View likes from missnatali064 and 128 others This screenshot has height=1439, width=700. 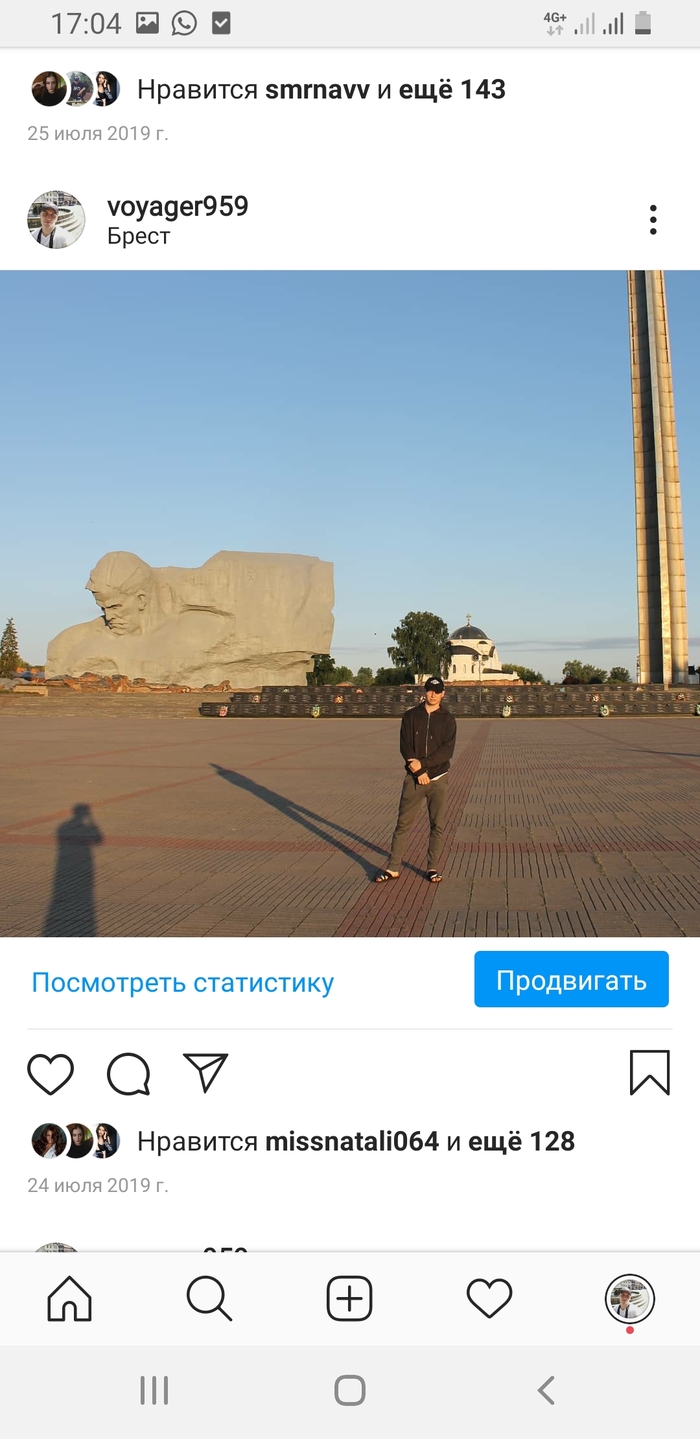point(355,1141)
